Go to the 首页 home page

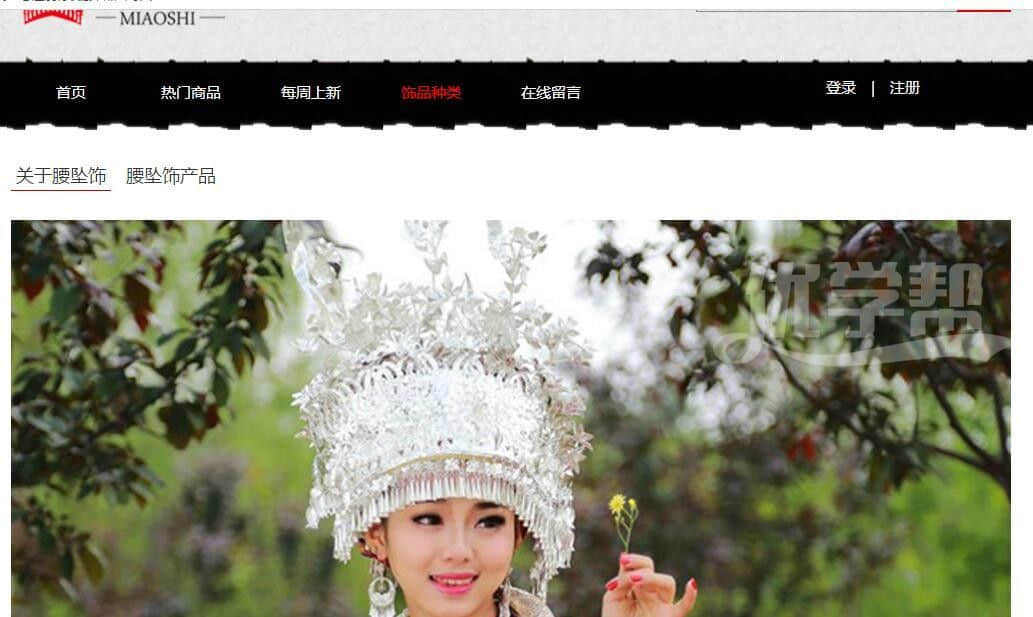point(71,93)
